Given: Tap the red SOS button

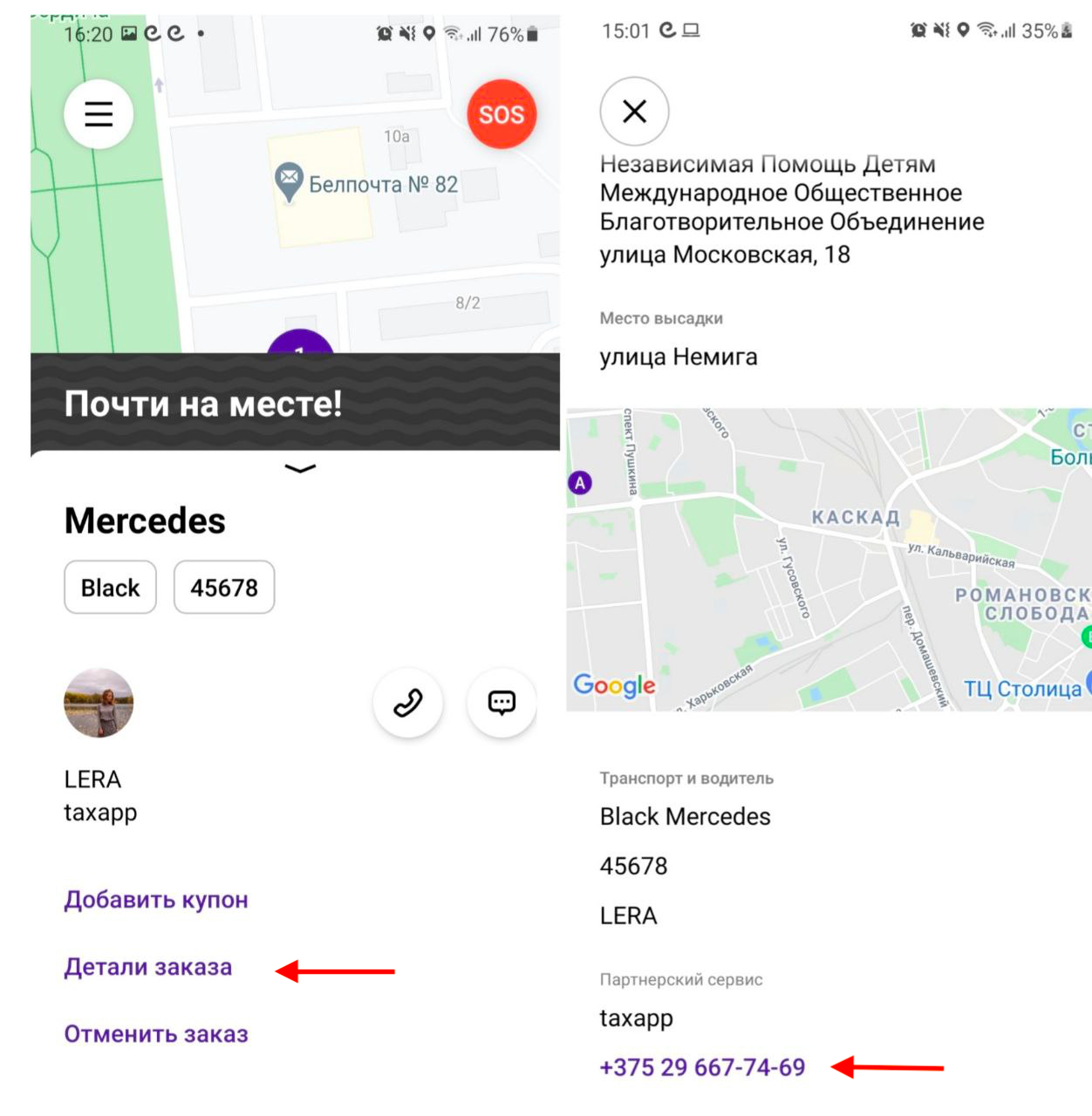Looking at the screenshot, I should 501,114.
